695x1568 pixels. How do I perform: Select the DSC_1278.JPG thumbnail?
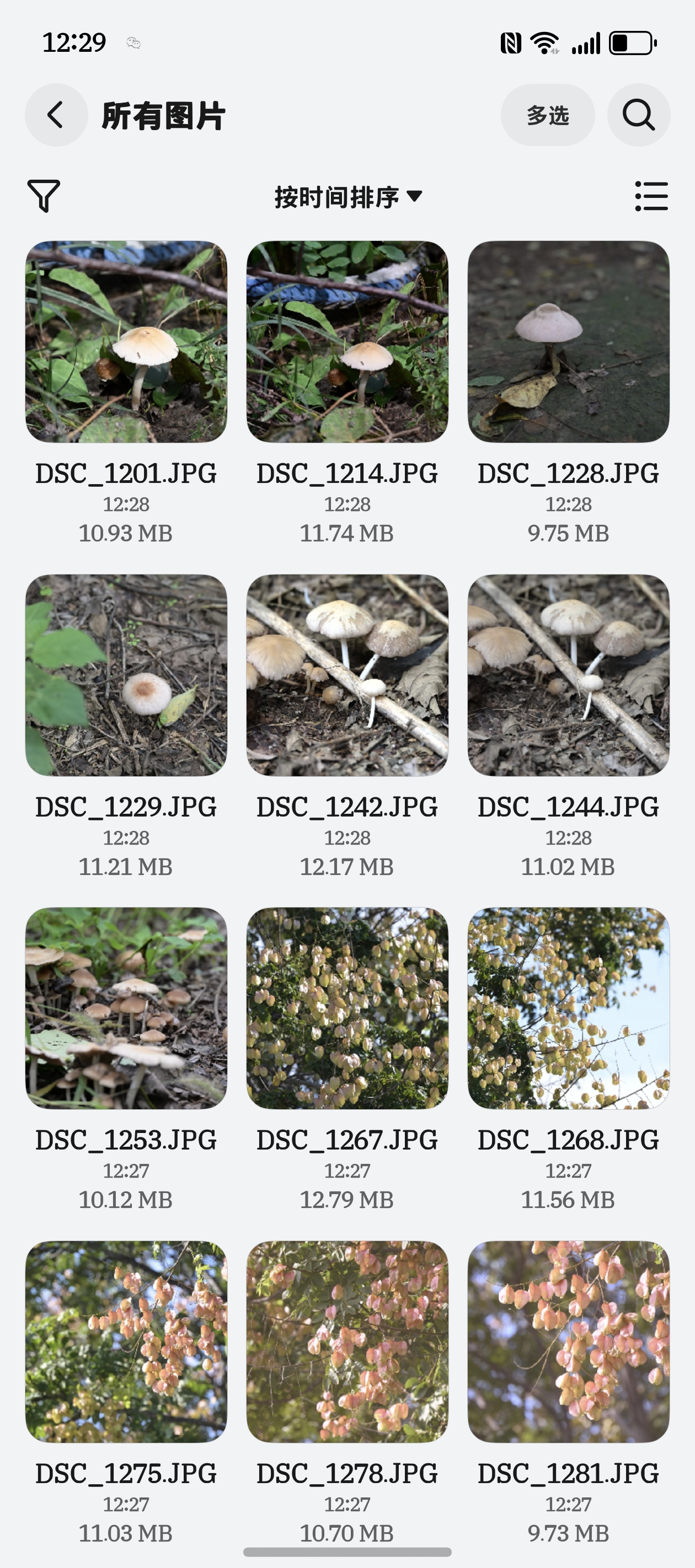pyautogui.click(x=347, y=1341)
